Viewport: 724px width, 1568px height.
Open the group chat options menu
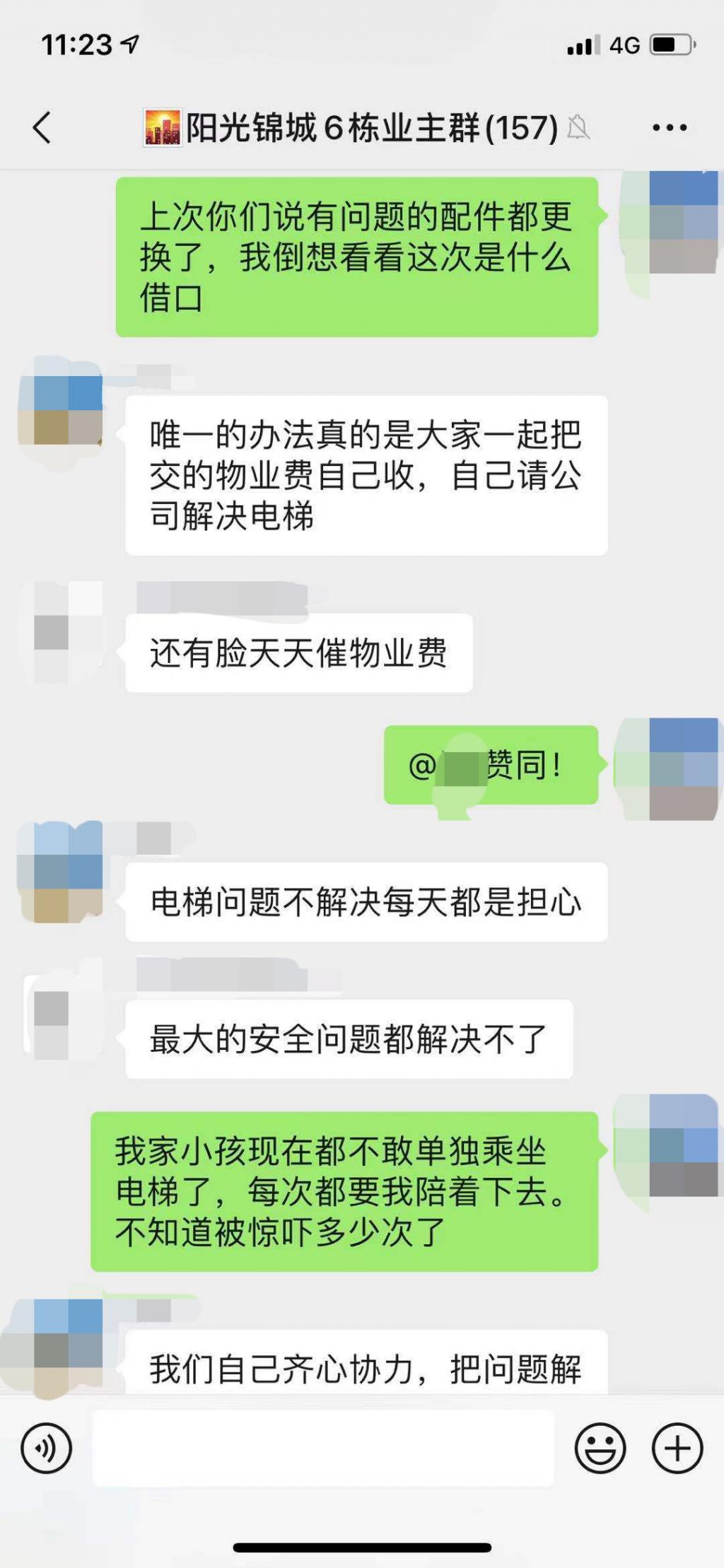pos(669,128)
